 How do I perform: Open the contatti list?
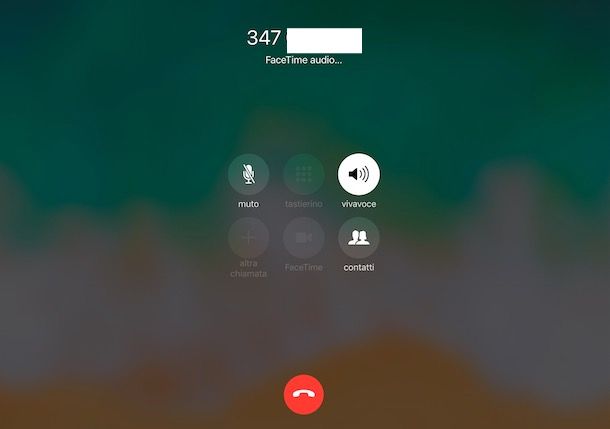(359, 237)
